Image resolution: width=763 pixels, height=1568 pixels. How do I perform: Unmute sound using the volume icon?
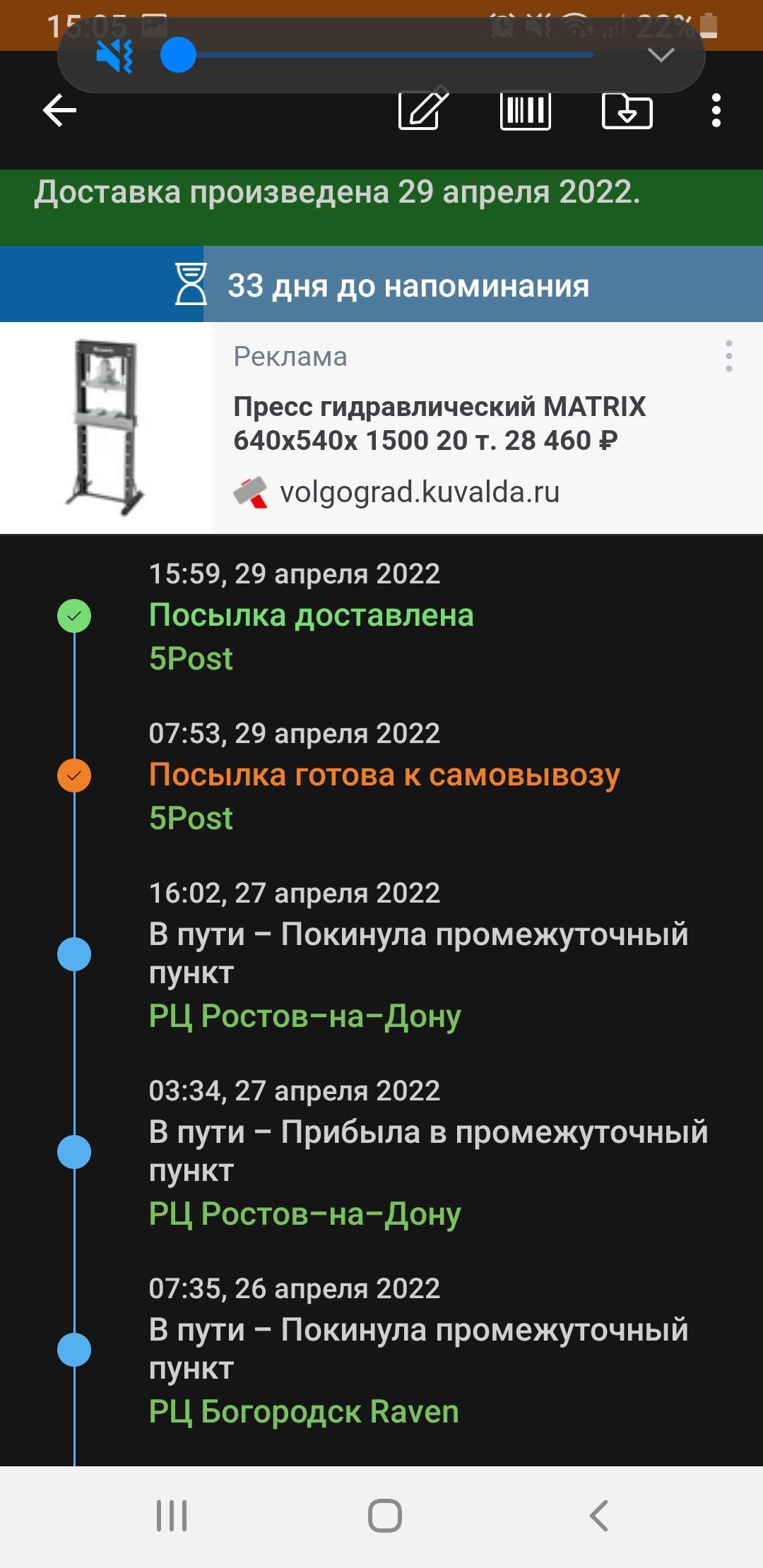[x=114, y=56]
